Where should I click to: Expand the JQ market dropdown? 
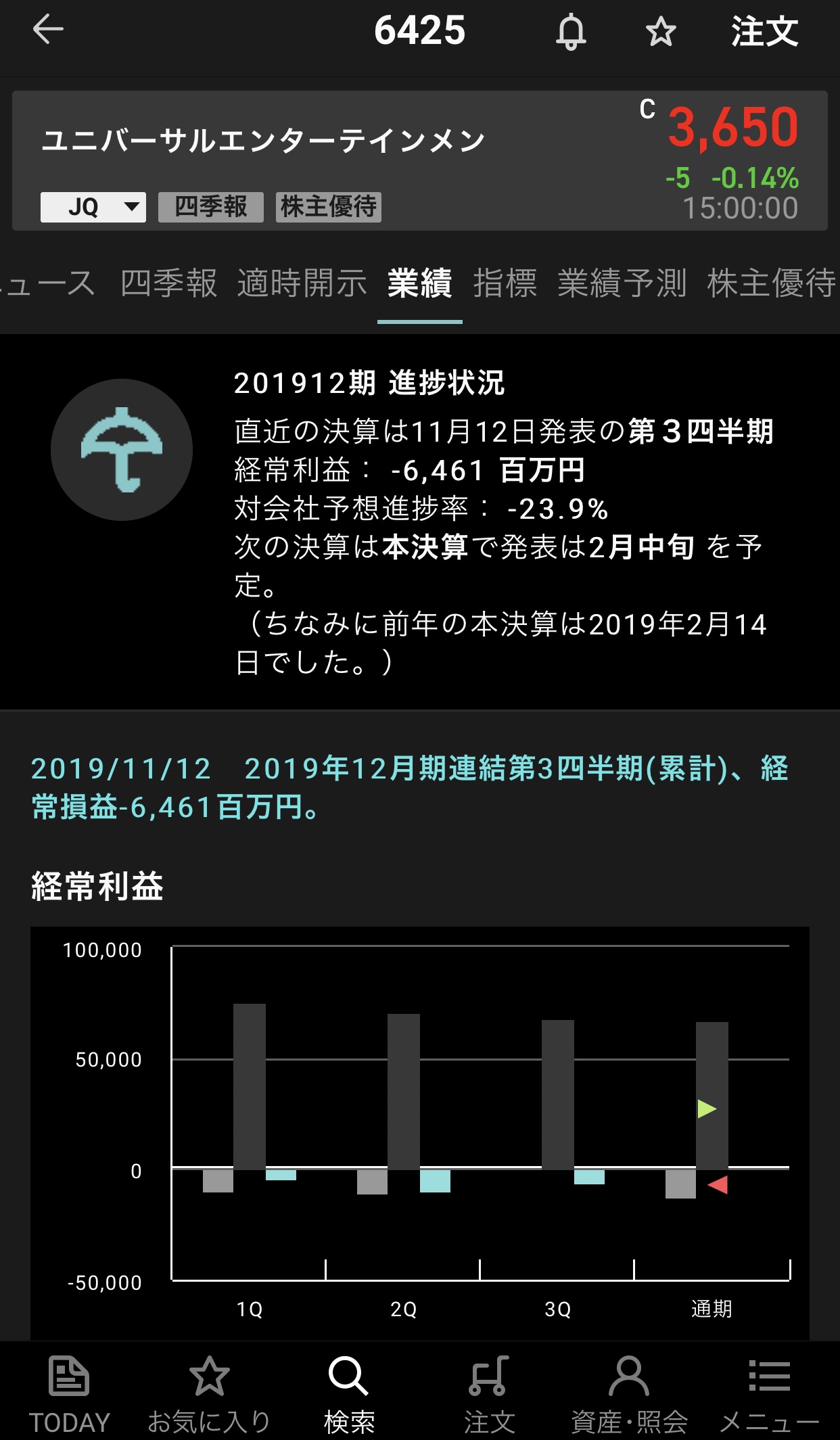(93, 207)
